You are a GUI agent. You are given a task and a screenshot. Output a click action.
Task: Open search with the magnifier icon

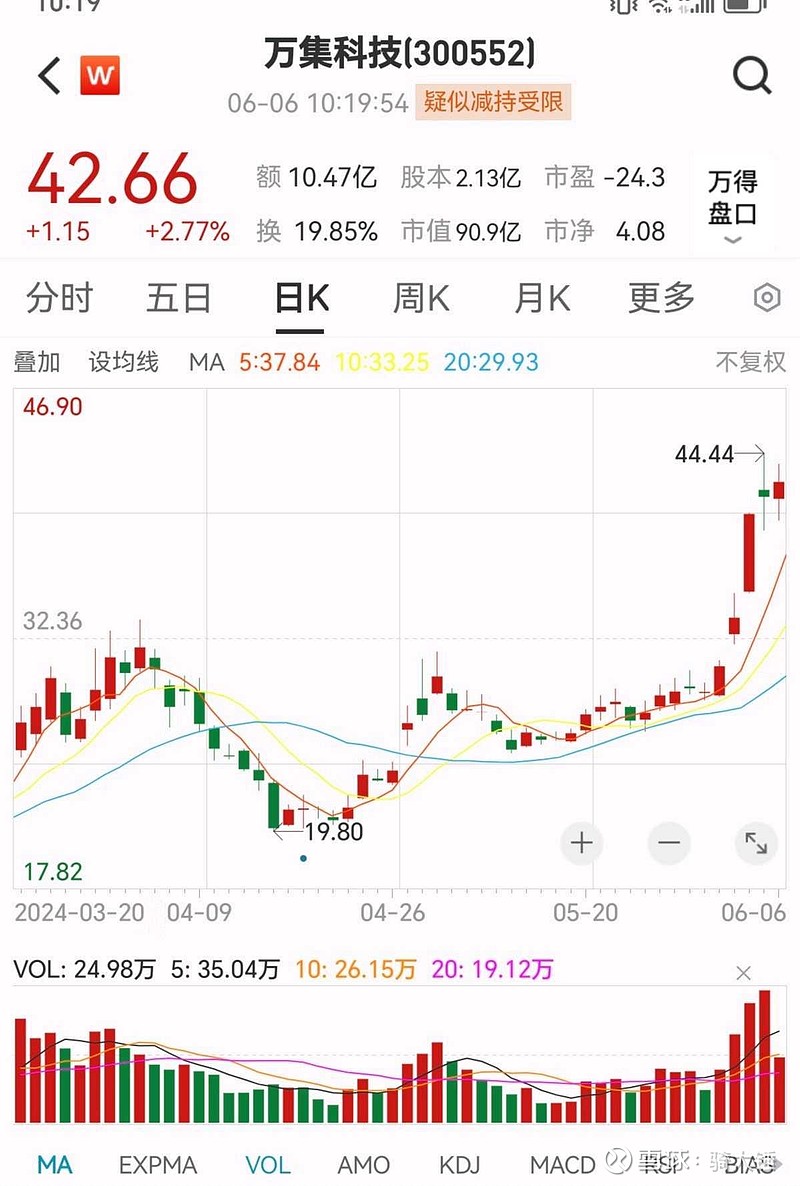pos(750,75)
